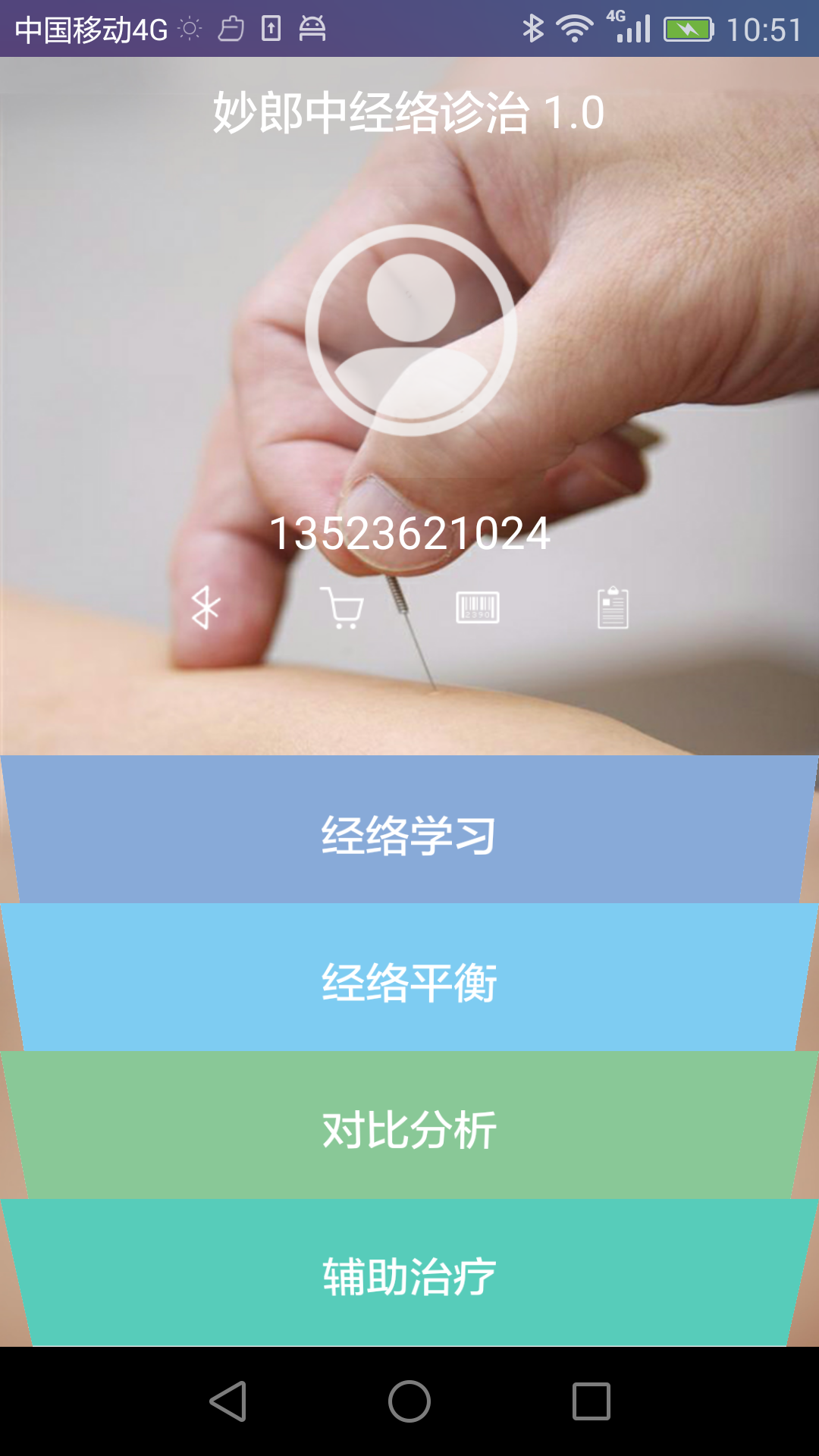This screenshot has width=819, height=1456.
Task: Open 对比分析 comparison analysis section
Action: [409, 1131]
